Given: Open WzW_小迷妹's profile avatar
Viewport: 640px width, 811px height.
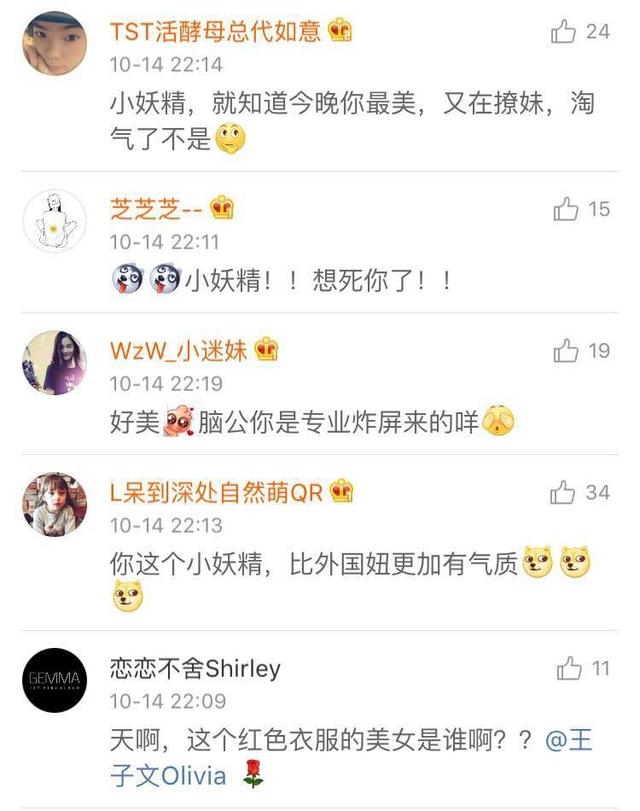Looking at the screenshot, I should pyautogui.click(x=54, y=362).
